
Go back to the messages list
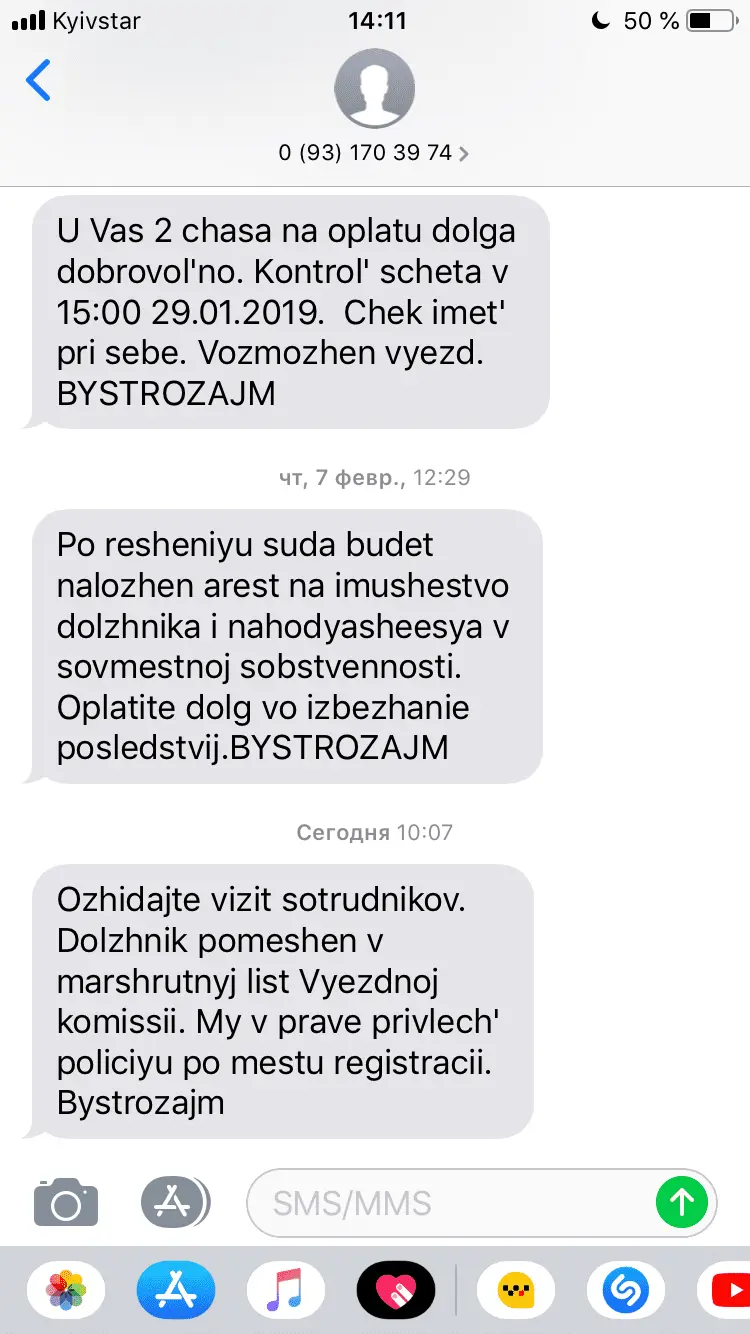pos(38,81)
